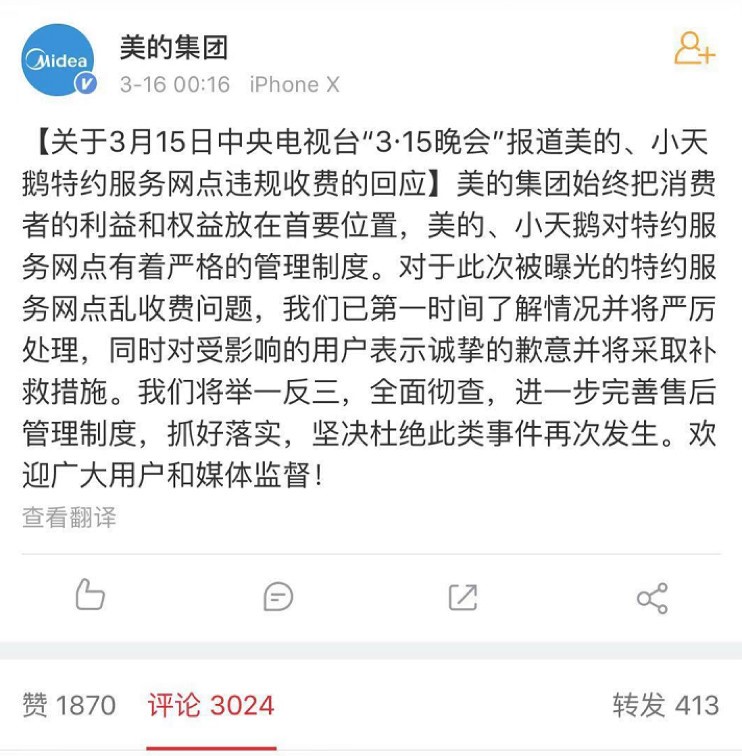Follow 美的集团 with the add-user icon
Image resolution: width=742 pixels, height=756 pixels.
694,48
